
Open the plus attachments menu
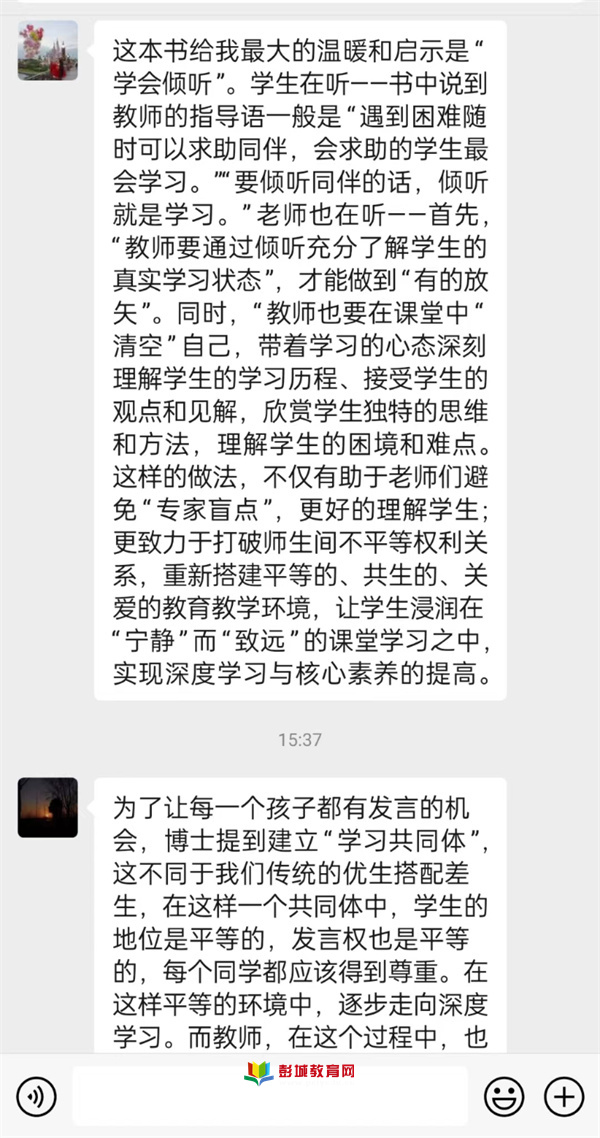(564, 1097)
